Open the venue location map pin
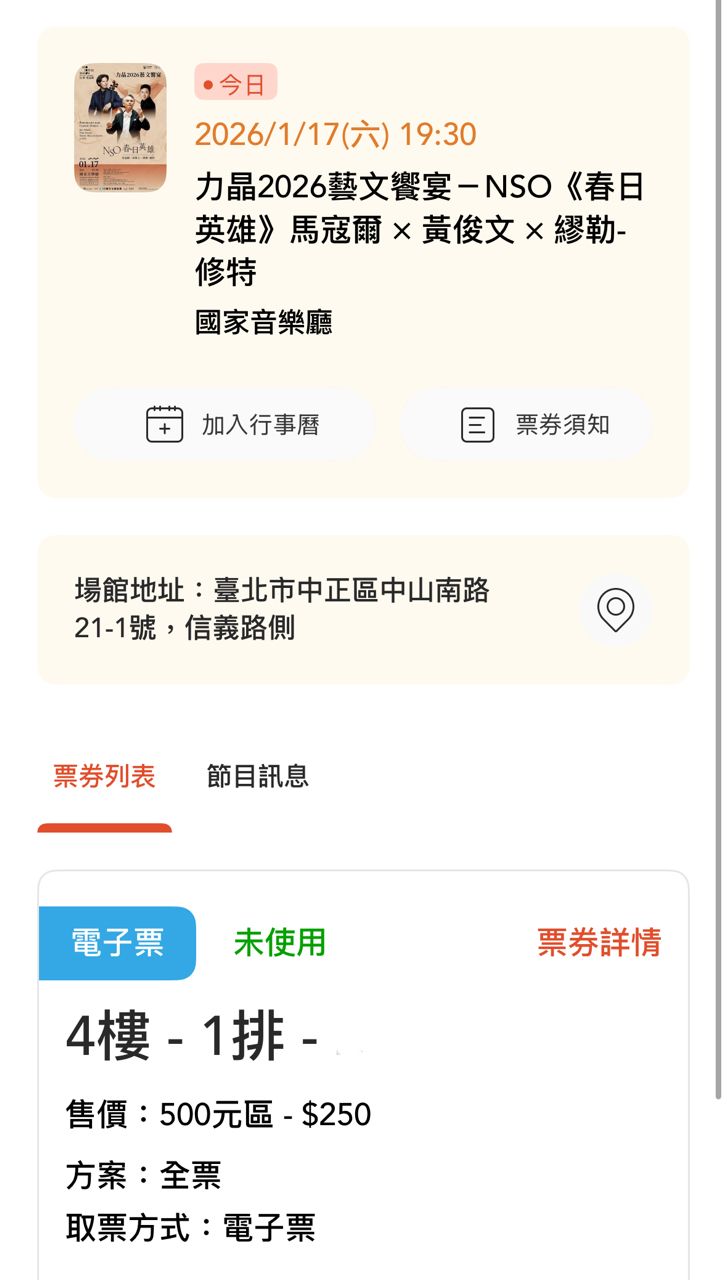 (615, 608)
